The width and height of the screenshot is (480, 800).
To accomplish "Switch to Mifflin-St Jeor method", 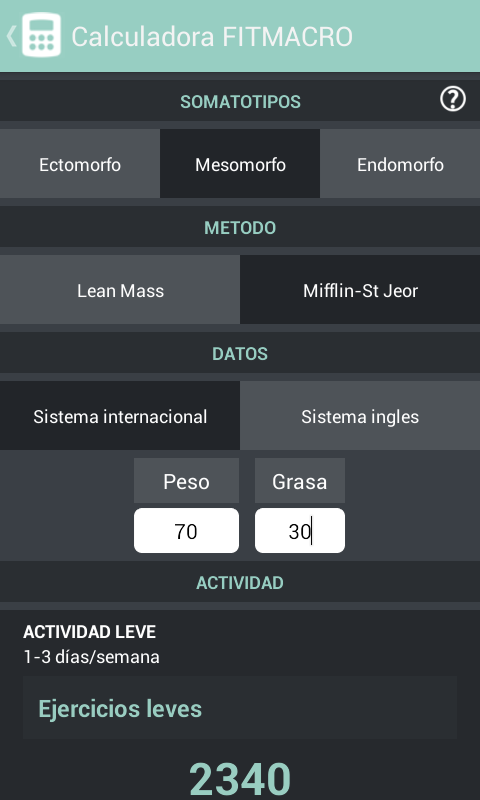I will click(x=360, y=290).
